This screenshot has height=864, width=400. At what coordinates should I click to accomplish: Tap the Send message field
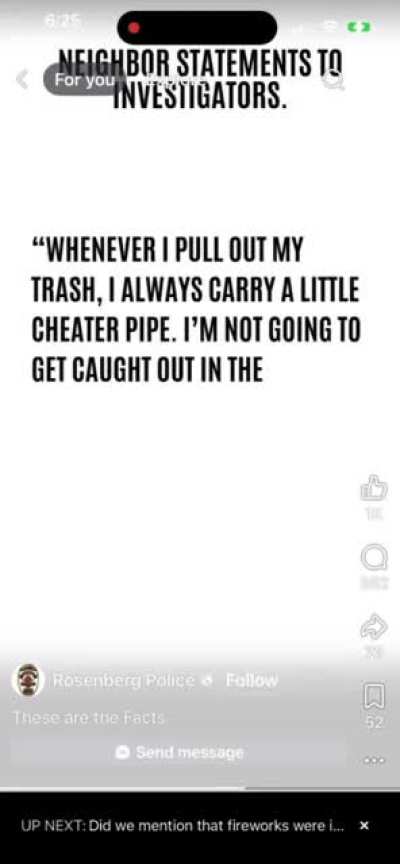click(179, 752)
